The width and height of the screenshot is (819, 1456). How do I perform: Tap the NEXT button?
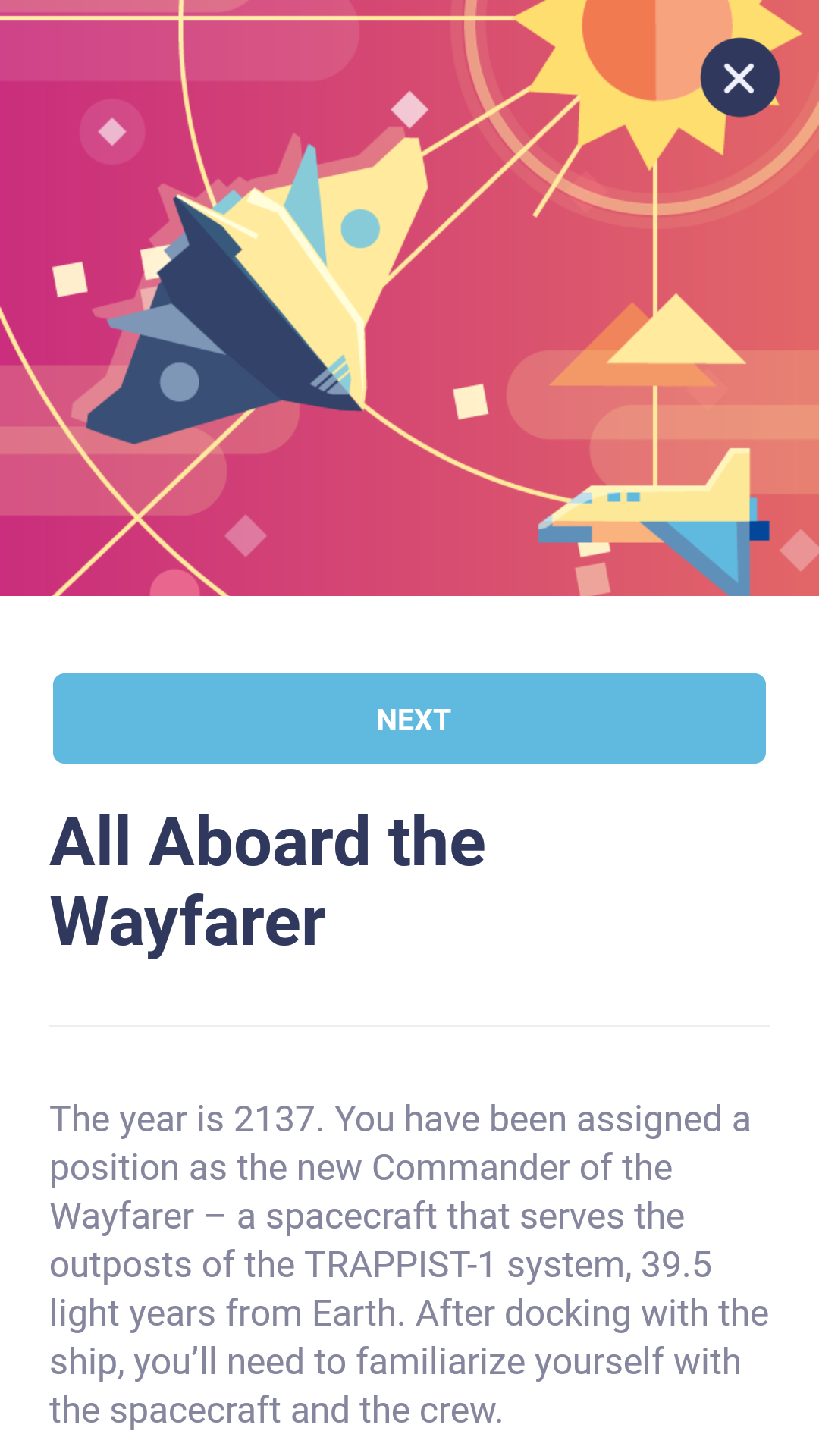[409, 718]
